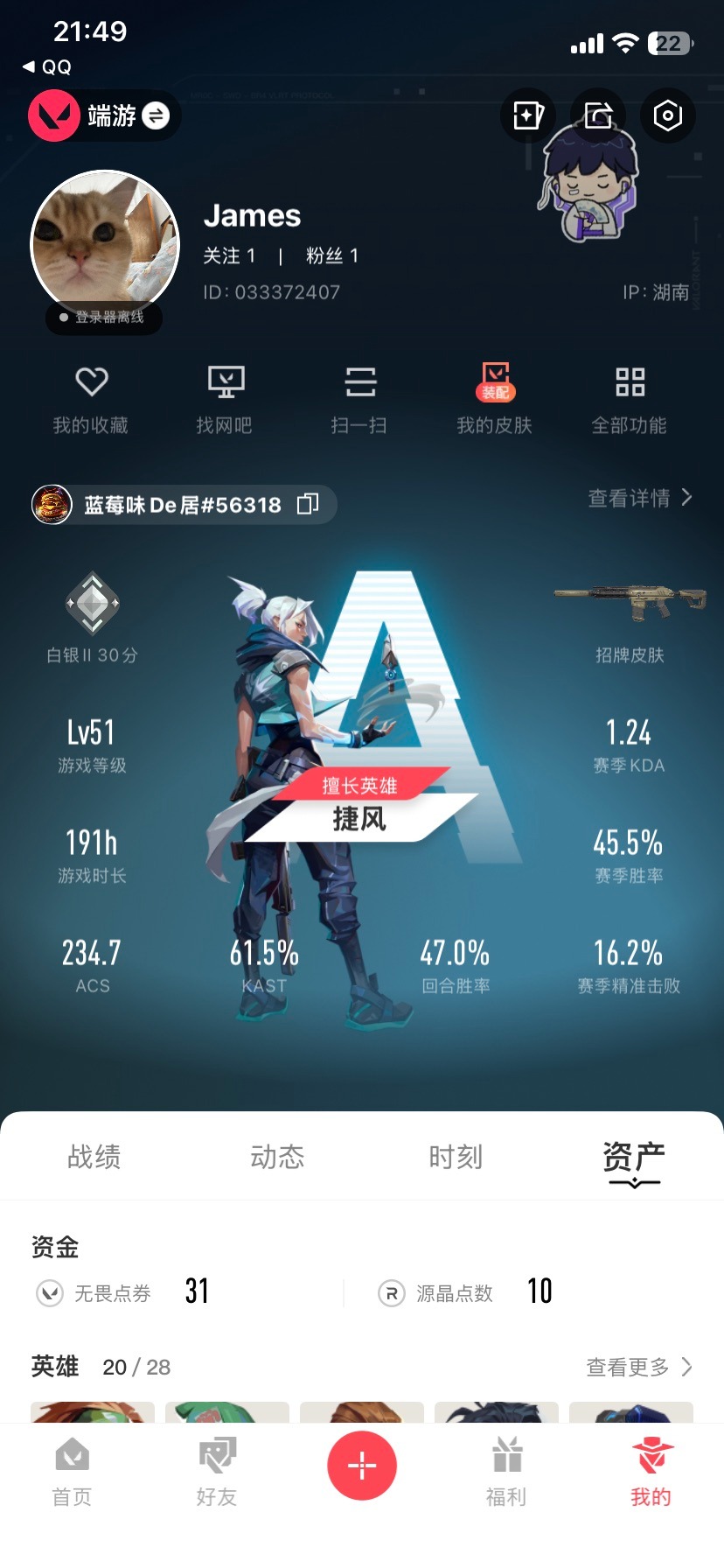Switch game via 端游 toggle pill
Viewport: 724px width, 1568px height.
pos(102,115)
